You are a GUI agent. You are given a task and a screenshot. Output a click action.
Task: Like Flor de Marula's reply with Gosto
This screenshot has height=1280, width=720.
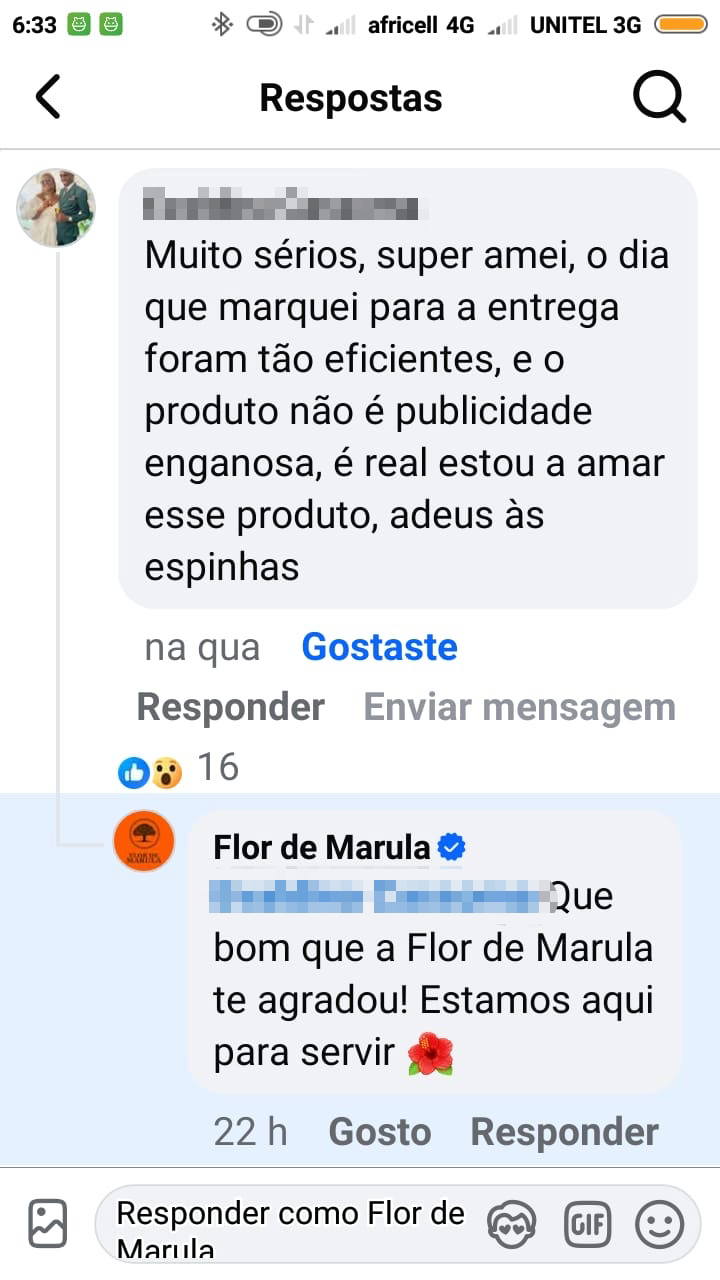coord(380,1132)
